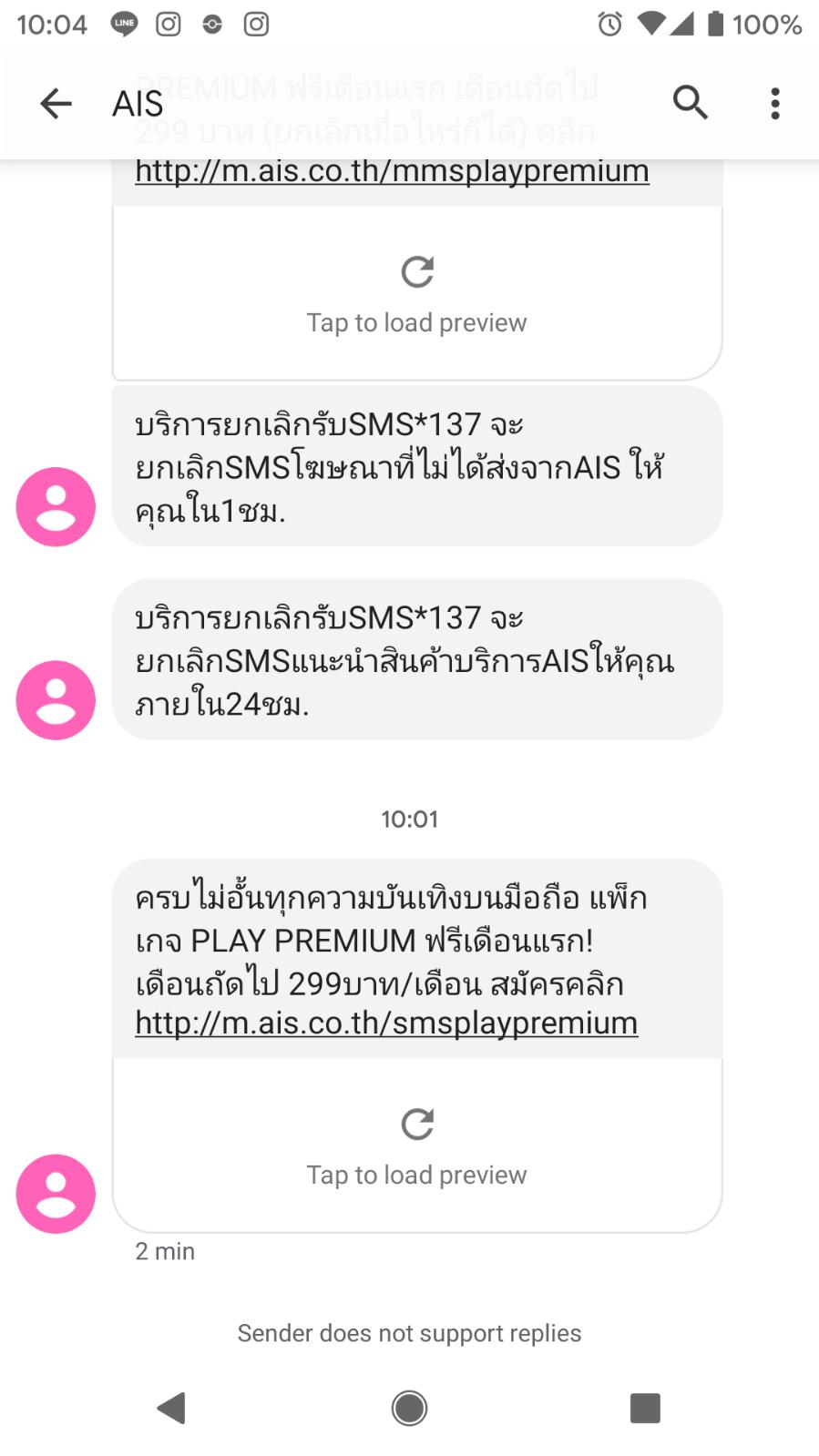Tap sender avatar beside the 1ชม. message

[x=56, y=506]
